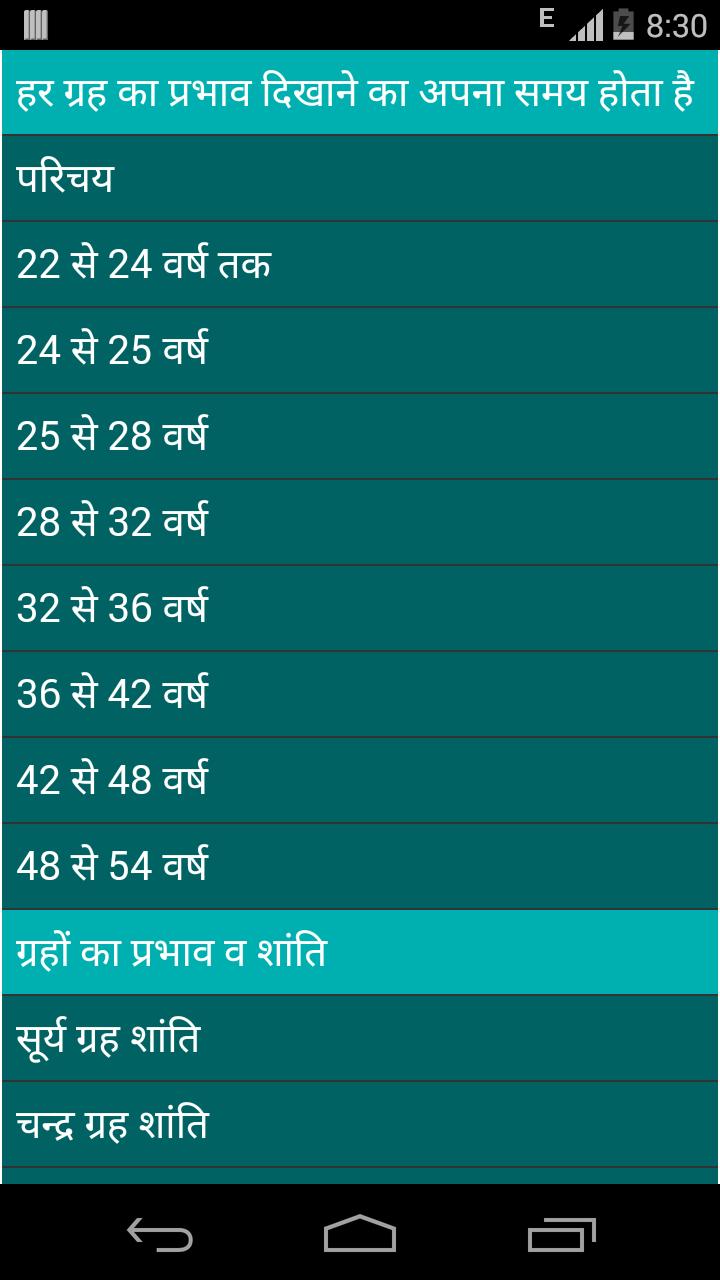Open the 48 से 54 वर्ष section
This screenshot has height=1280, width=720.
point(360,865)
